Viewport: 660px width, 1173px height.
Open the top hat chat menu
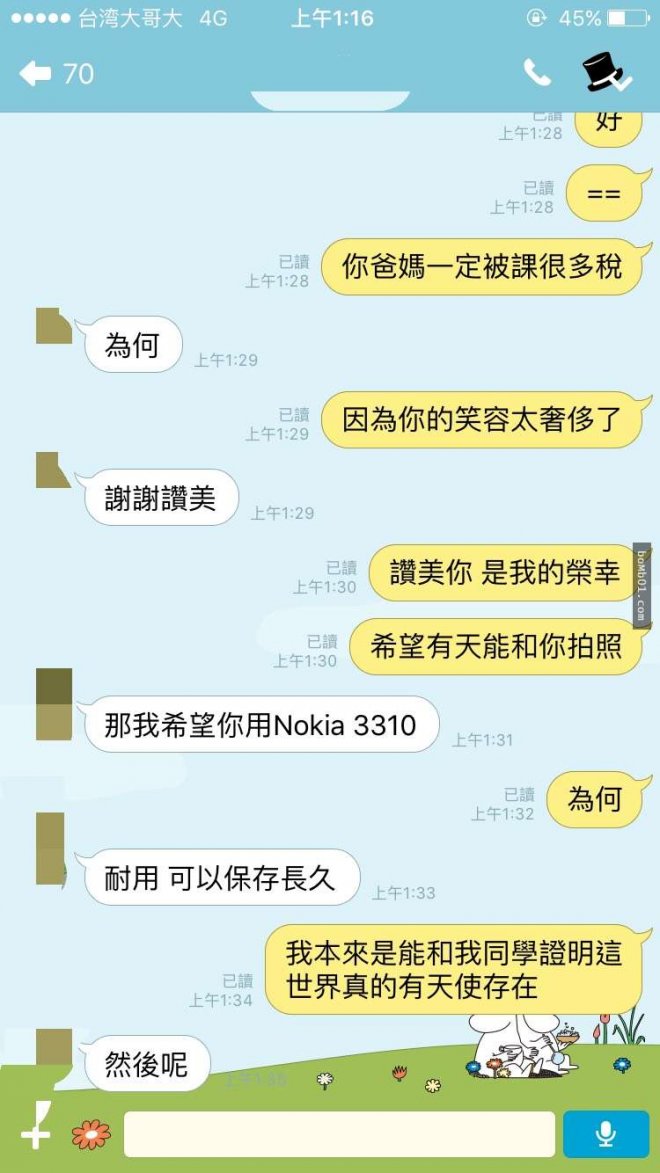[605, 72]
